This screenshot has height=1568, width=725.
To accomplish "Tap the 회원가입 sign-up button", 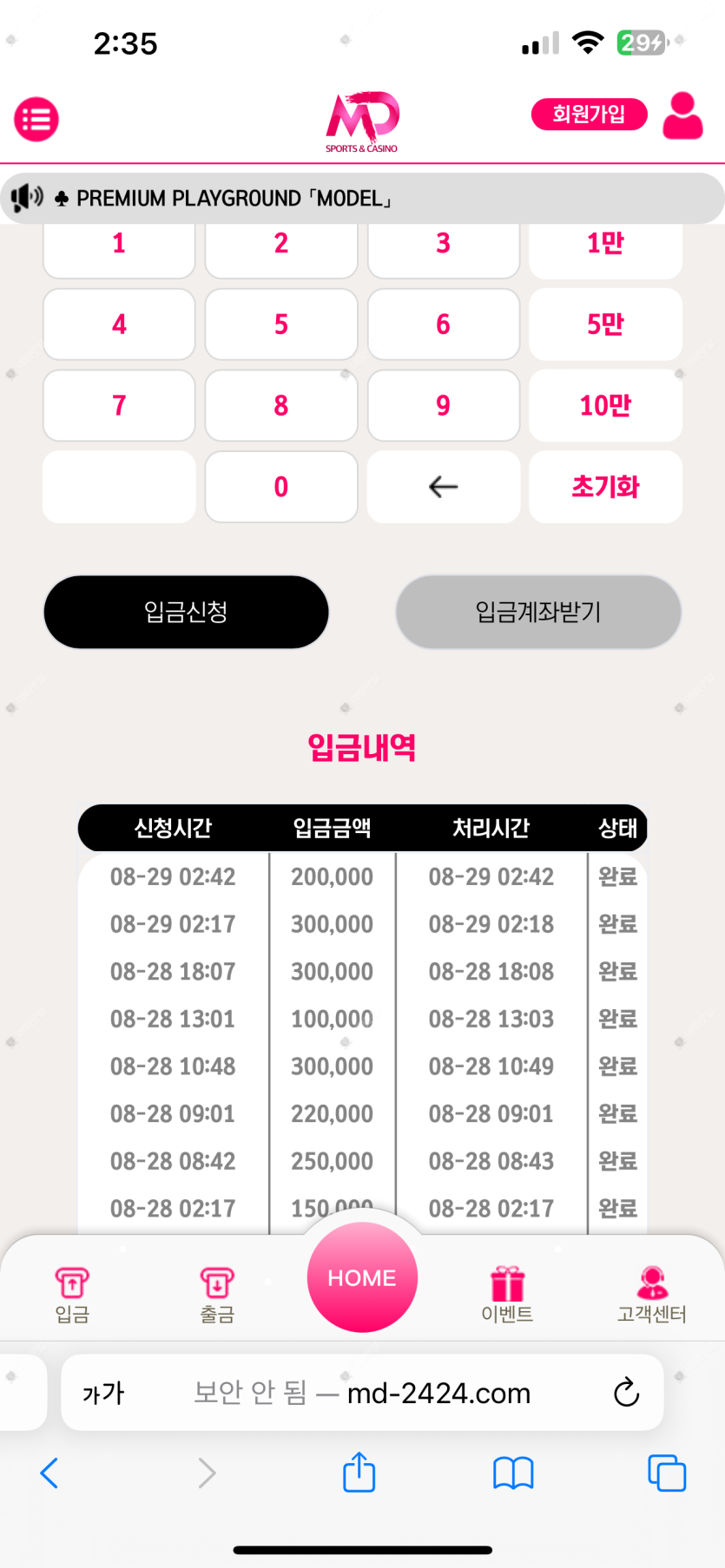I will [589, 114].
